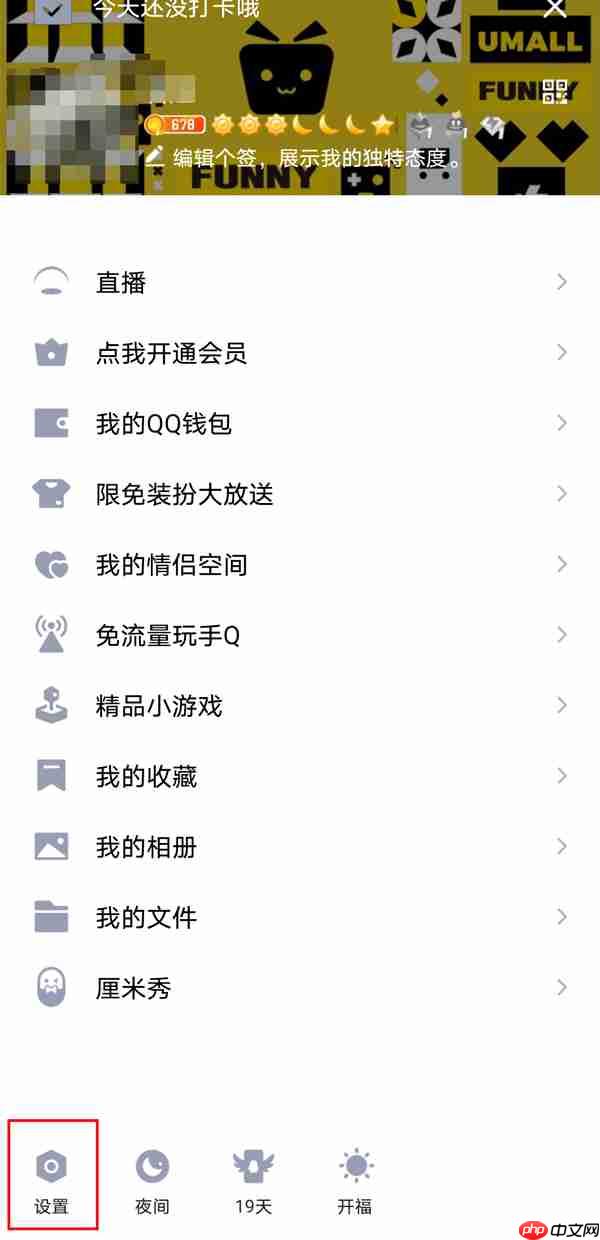Toggle 夜间 night mode
The image size is (600, 1240).
[152, 1181]
